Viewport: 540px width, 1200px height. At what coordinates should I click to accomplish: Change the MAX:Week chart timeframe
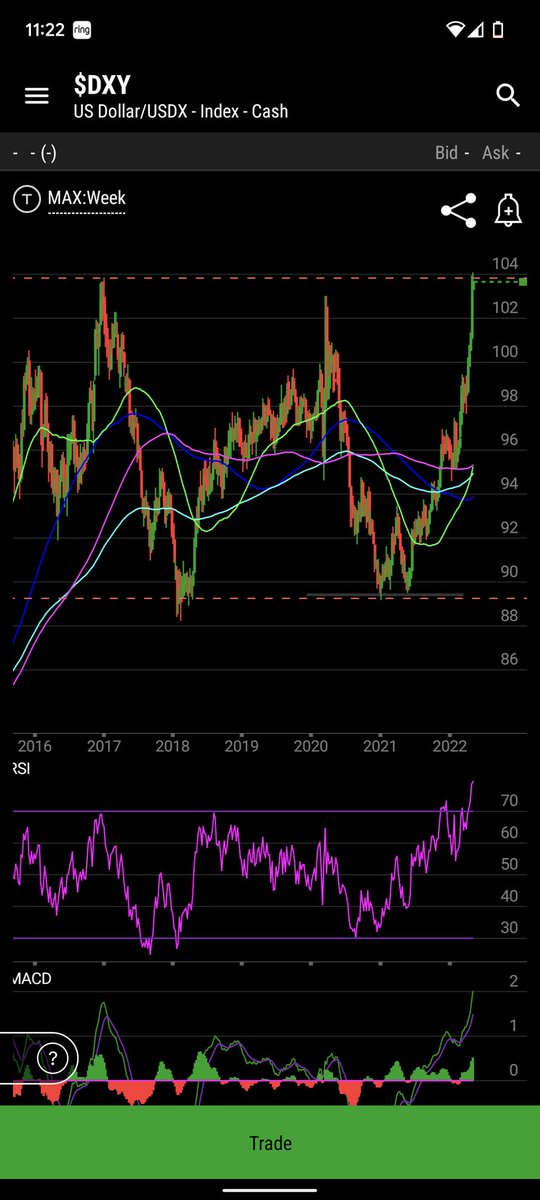coord(87,198)
